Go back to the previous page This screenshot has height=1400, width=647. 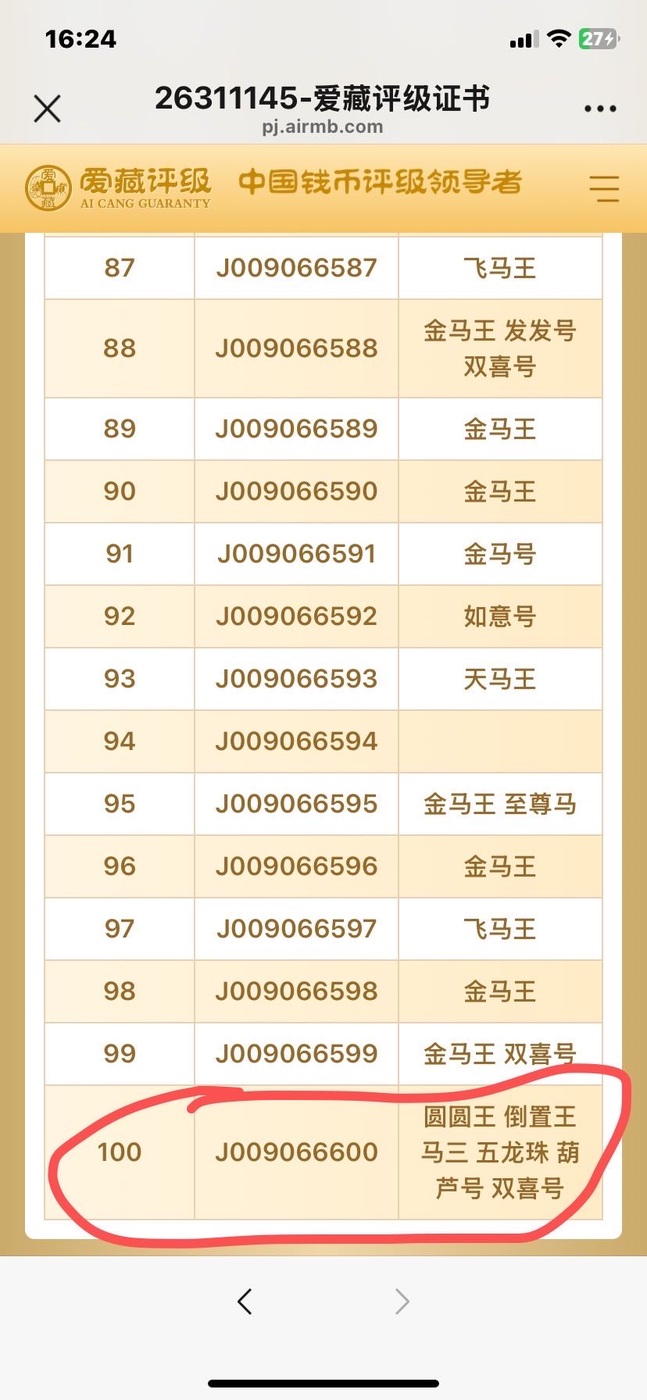click(245, 1301)
